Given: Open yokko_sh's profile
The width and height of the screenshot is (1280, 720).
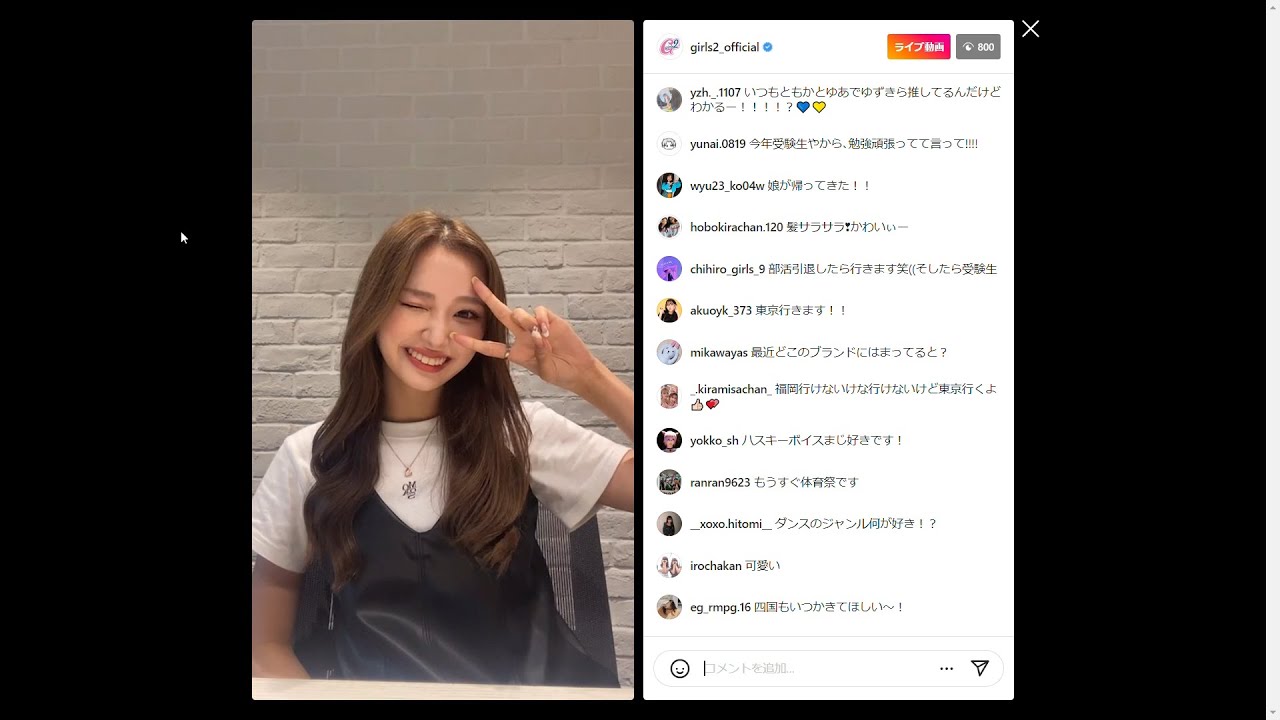Looking at the screenshot, I should [x=714, y=441].
